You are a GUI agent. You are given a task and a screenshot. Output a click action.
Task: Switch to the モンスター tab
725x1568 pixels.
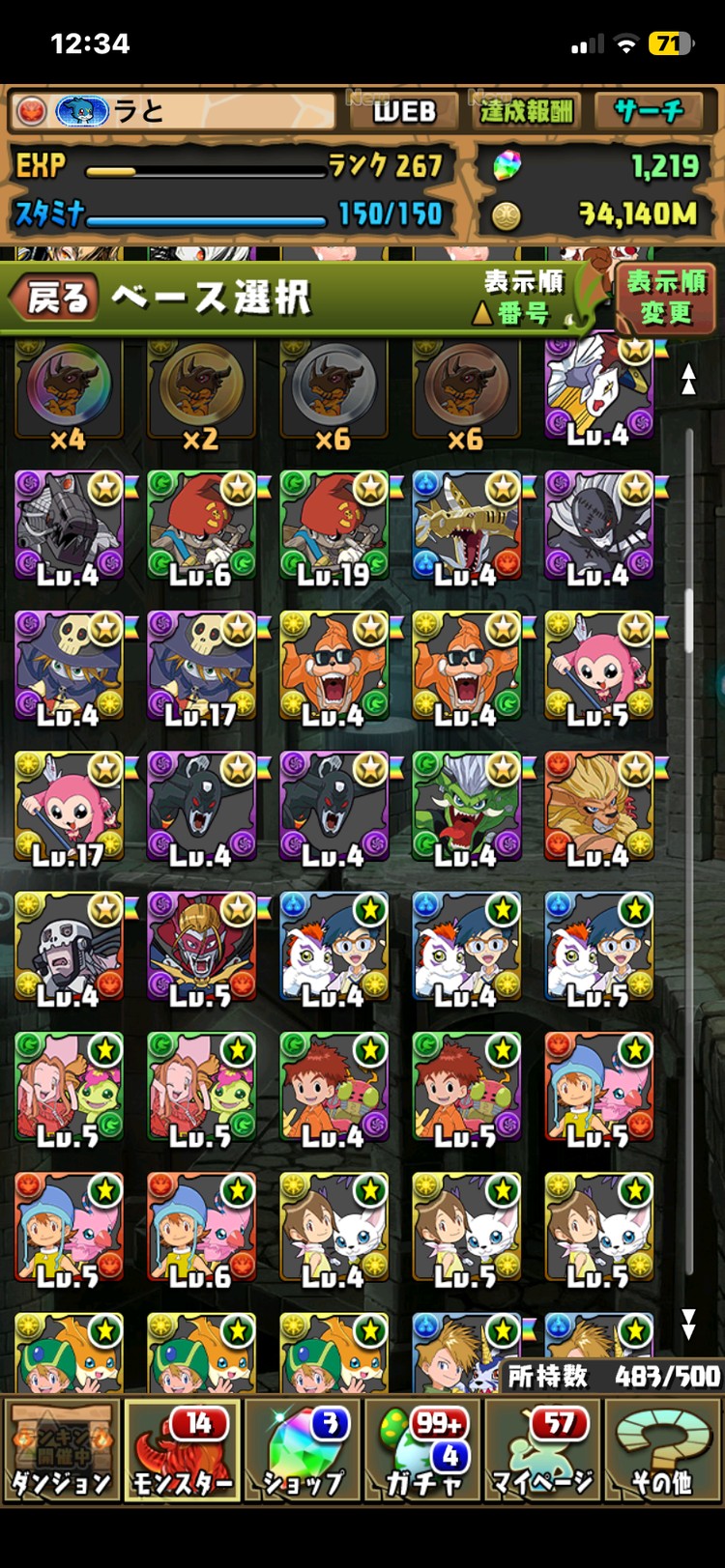(182, 1449)
